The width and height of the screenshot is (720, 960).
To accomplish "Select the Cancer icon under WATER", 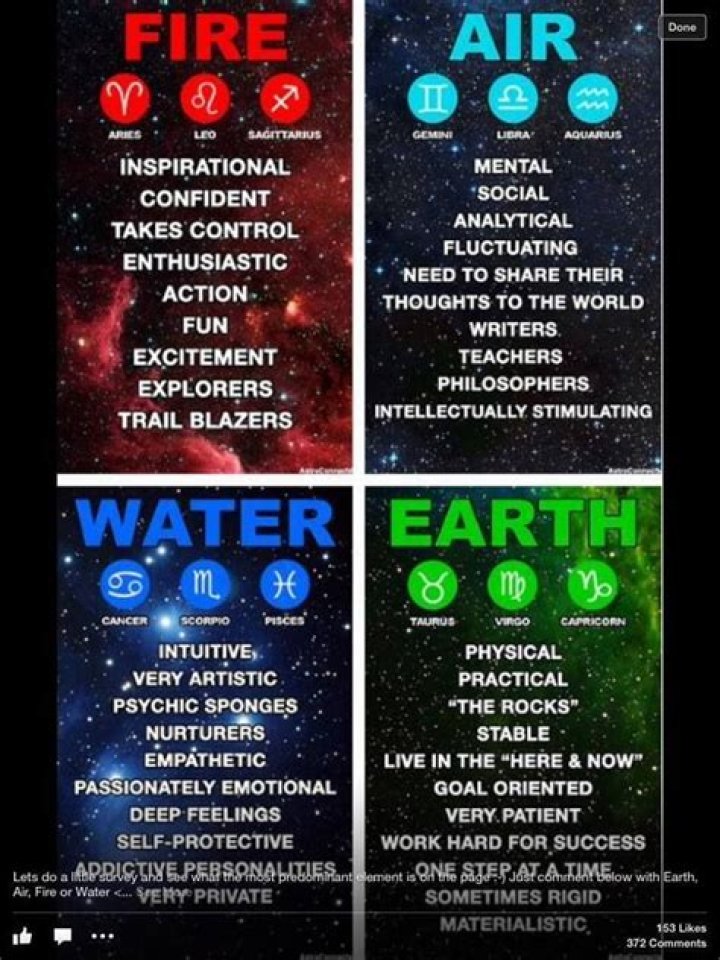I will [x=125, y=583].
